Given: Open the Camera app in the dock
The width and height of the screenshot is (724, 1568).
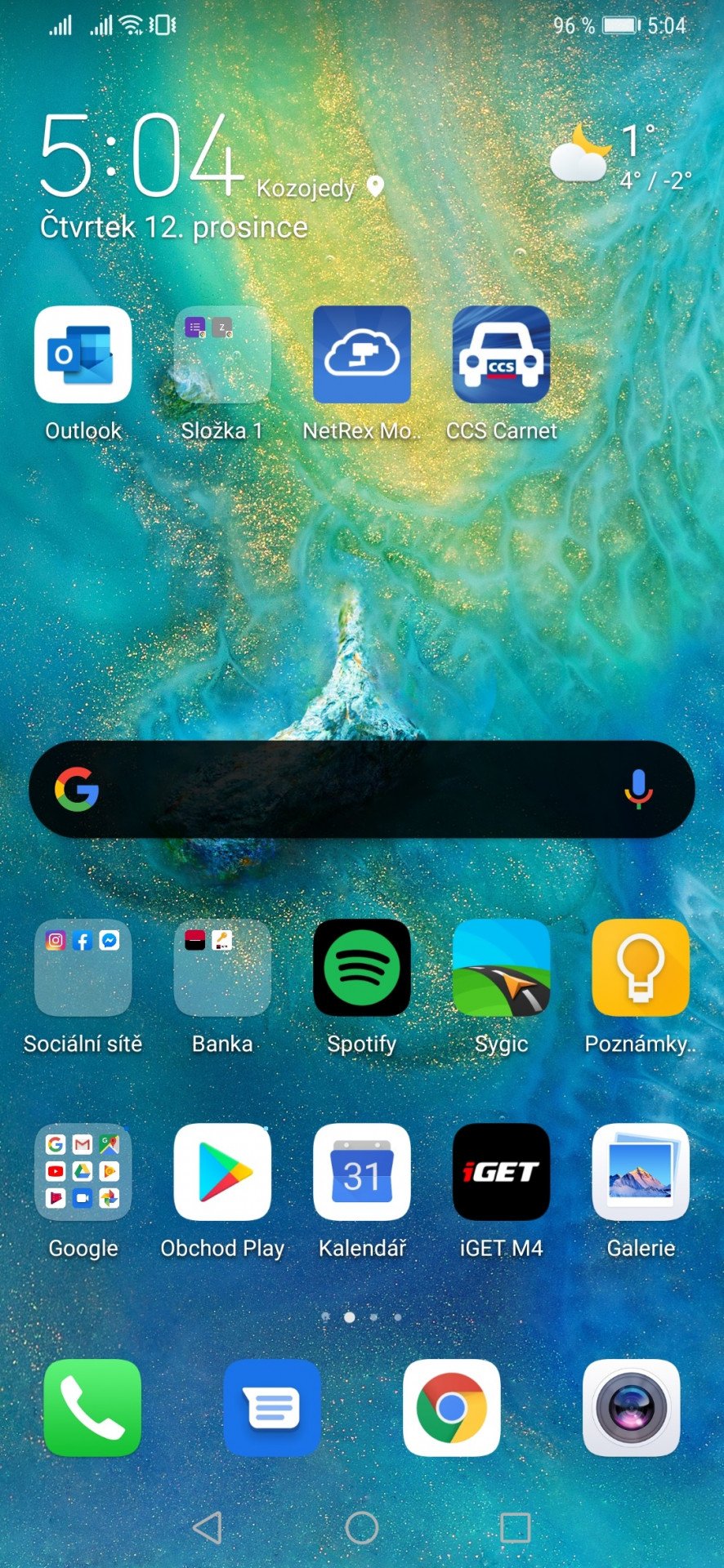Looking at the screenshot, I should tap(631, 1408).
